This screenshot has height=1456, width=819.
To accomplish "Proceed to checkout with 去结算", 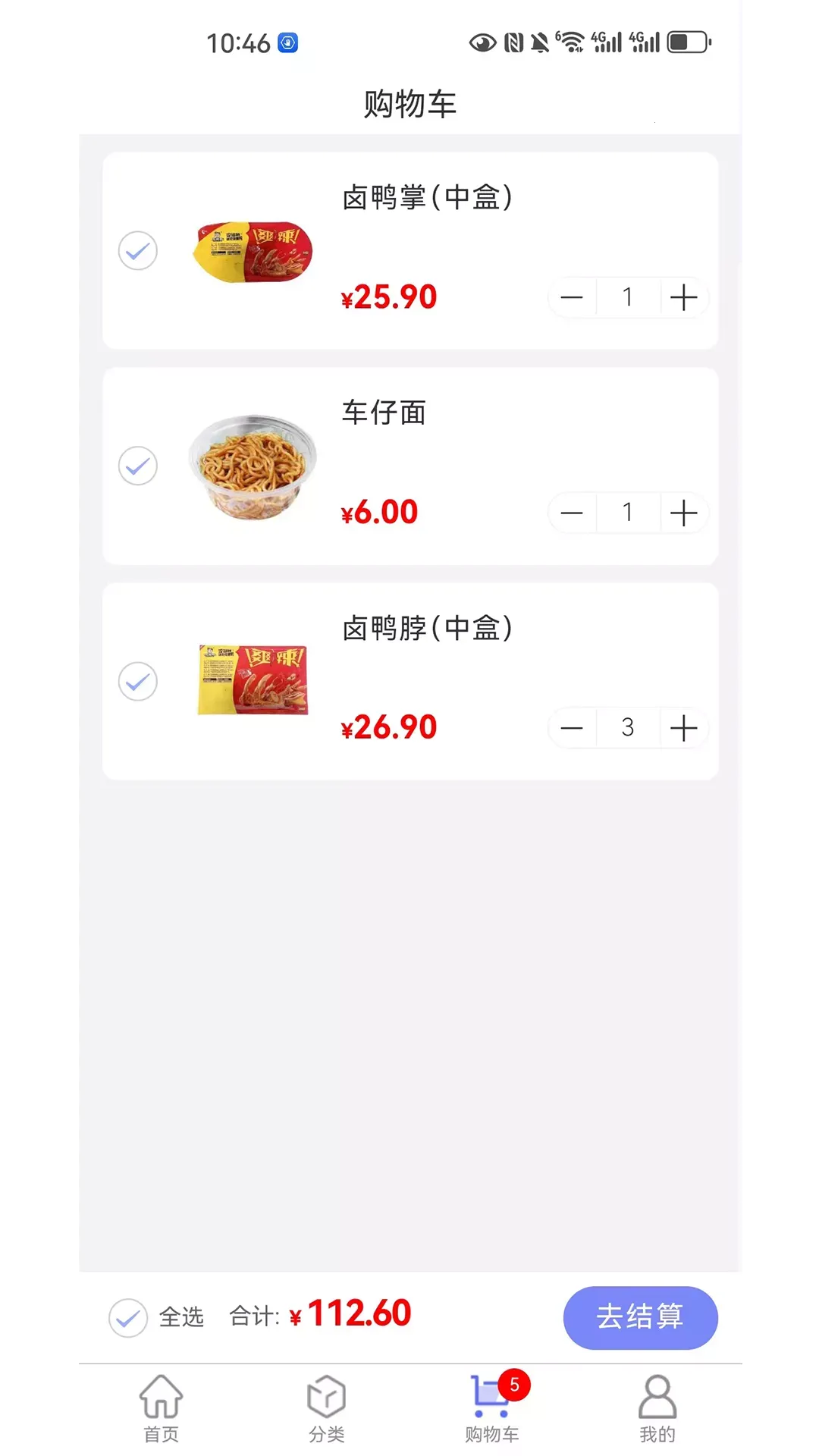I will [x=640, y=1317].
